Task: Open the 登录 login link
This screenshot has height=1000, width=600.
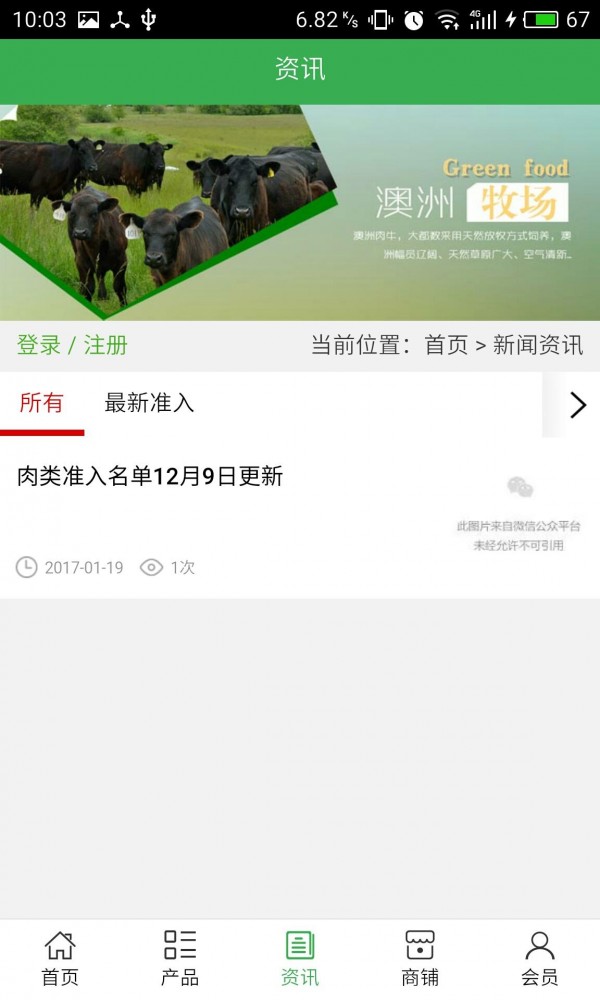Action: [x=39, y=346]
